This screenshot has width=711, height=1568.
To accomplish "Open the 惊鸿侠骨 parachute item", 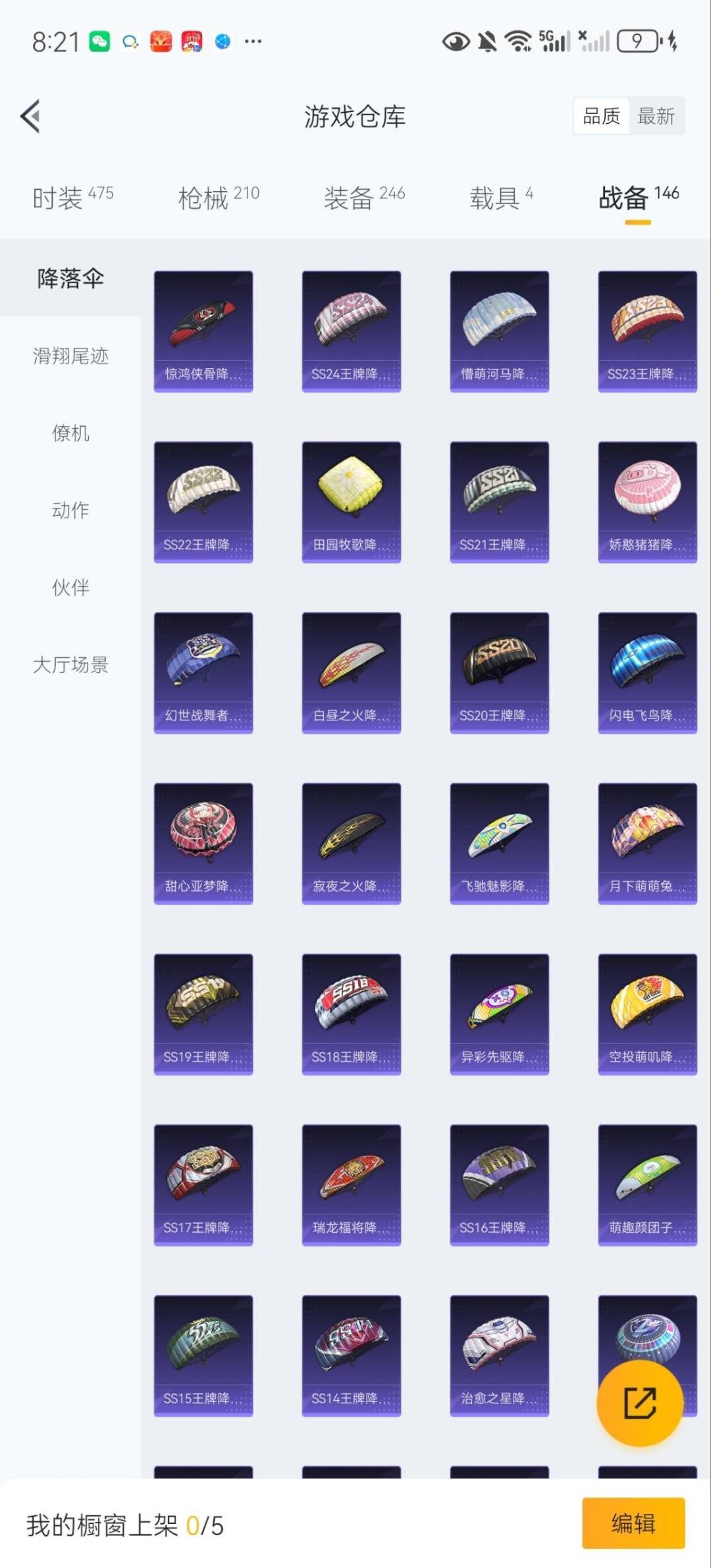I will click(203, 331).
